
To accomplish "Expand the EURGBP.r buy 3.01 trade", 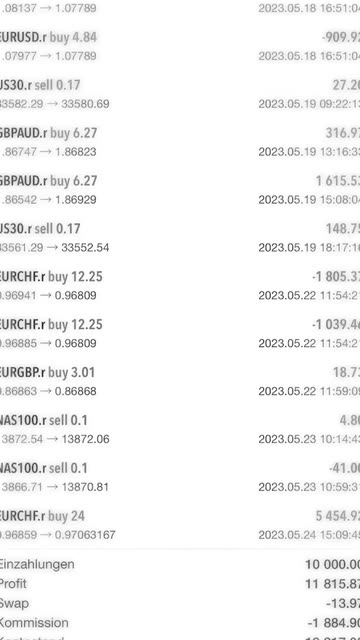I will [180, 382].
